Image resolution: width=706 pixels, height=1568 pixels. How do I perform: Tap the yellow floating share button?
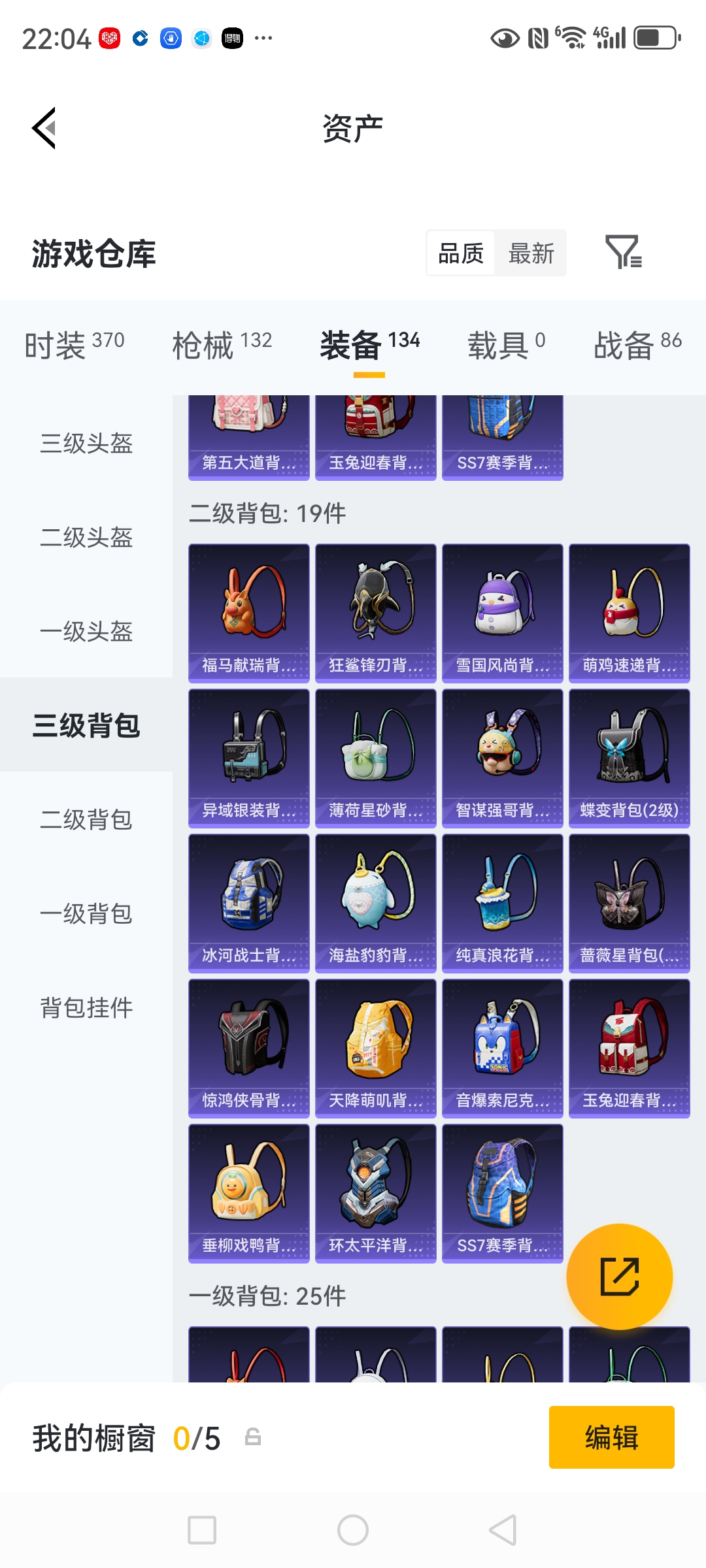[619, 1276]
